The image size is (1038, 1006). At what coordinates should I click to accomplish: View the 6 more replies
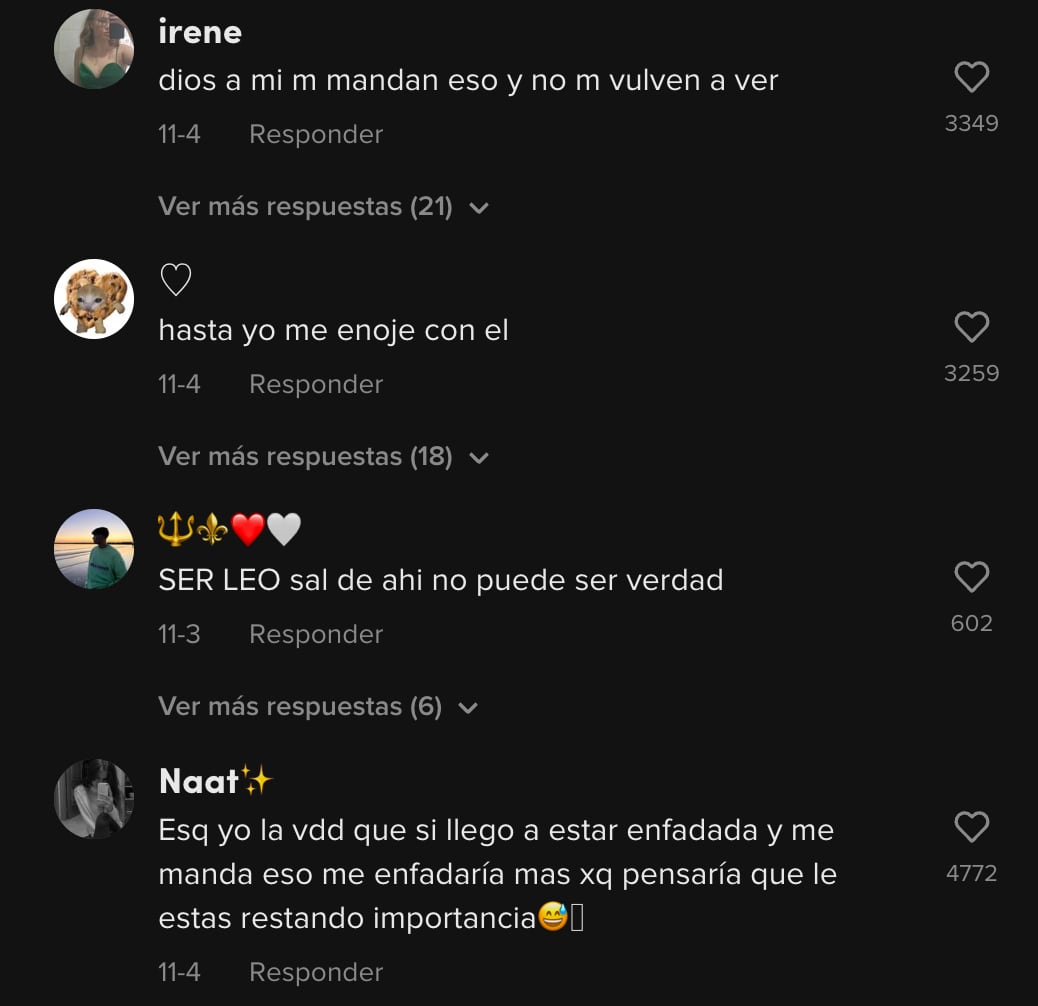[x=317, y=707]
